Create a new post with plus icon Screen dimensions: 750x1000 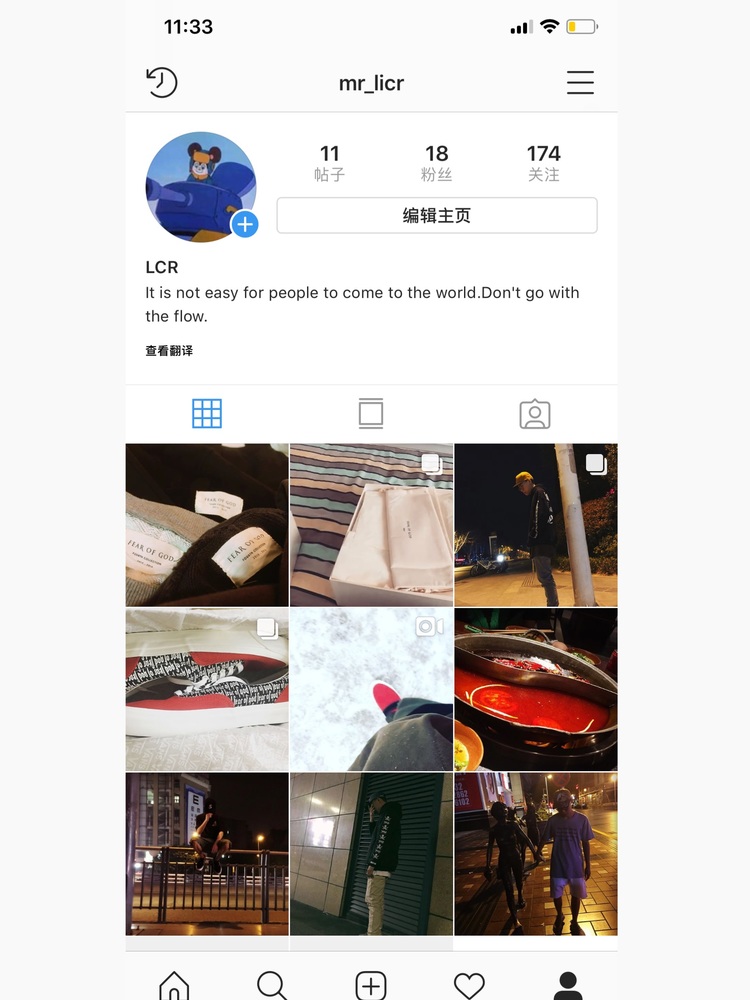tap(371, 985)
